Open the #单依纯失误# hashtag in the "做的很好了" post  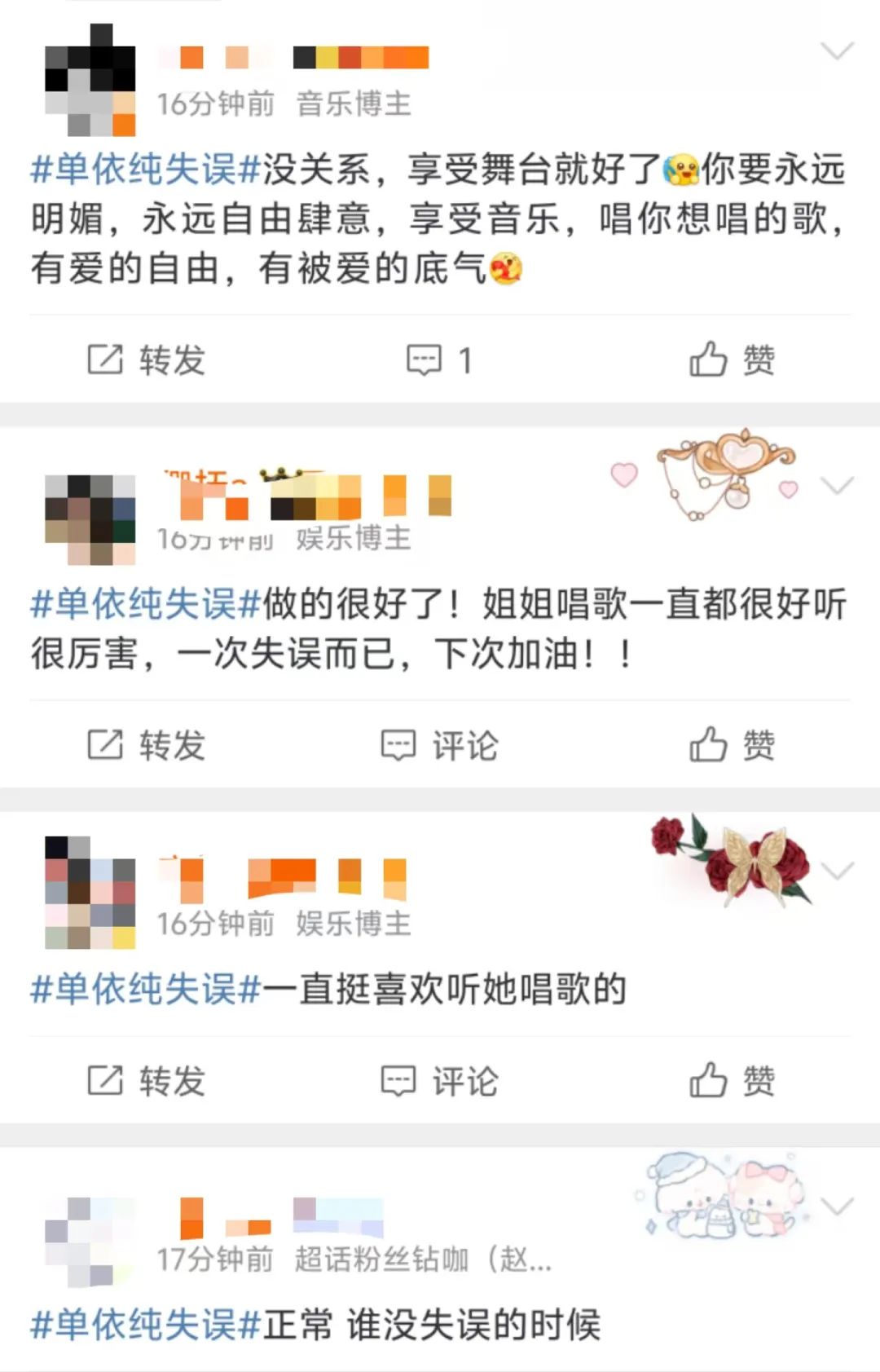pos(145,604)
